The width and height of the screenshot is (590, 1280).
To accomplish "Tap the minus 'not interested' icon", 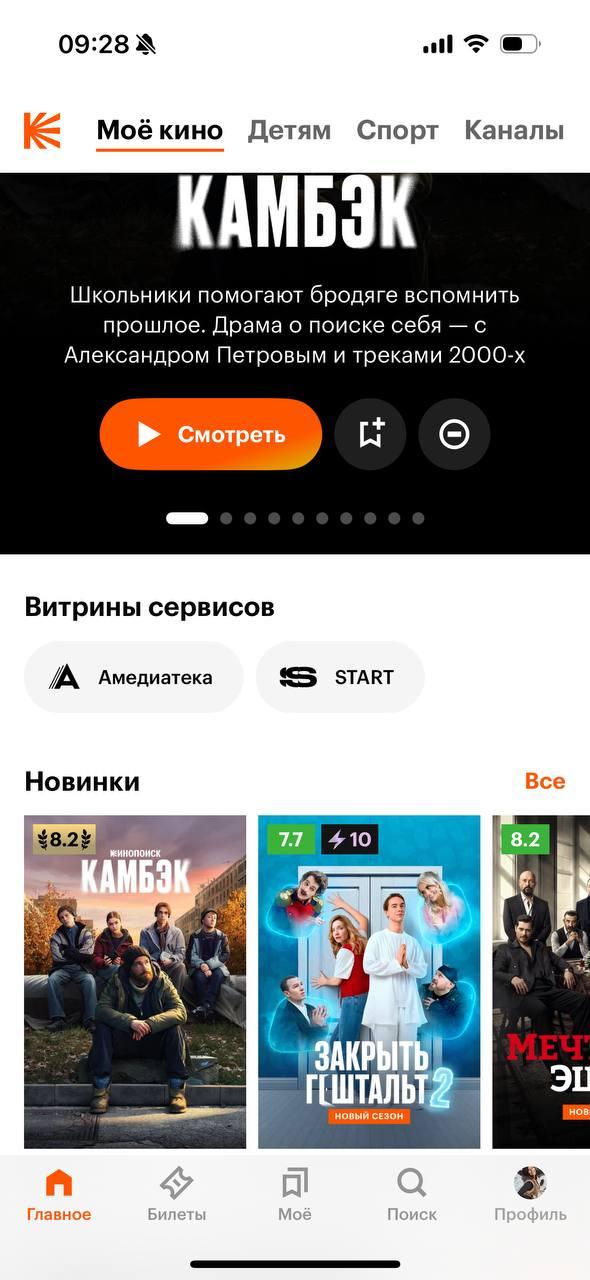I will 454,434.
